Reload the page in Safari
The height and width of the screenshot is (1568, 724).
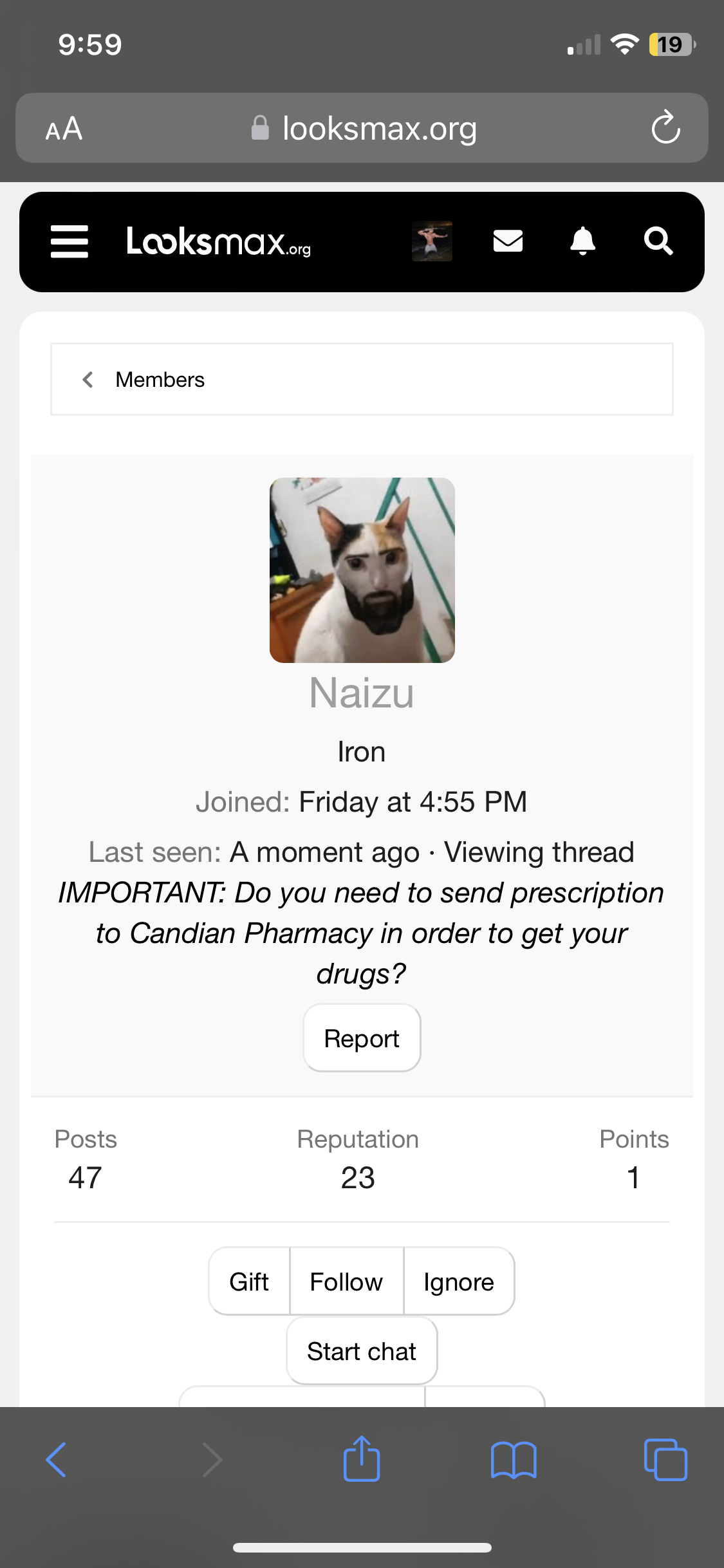tap(665, 127)
